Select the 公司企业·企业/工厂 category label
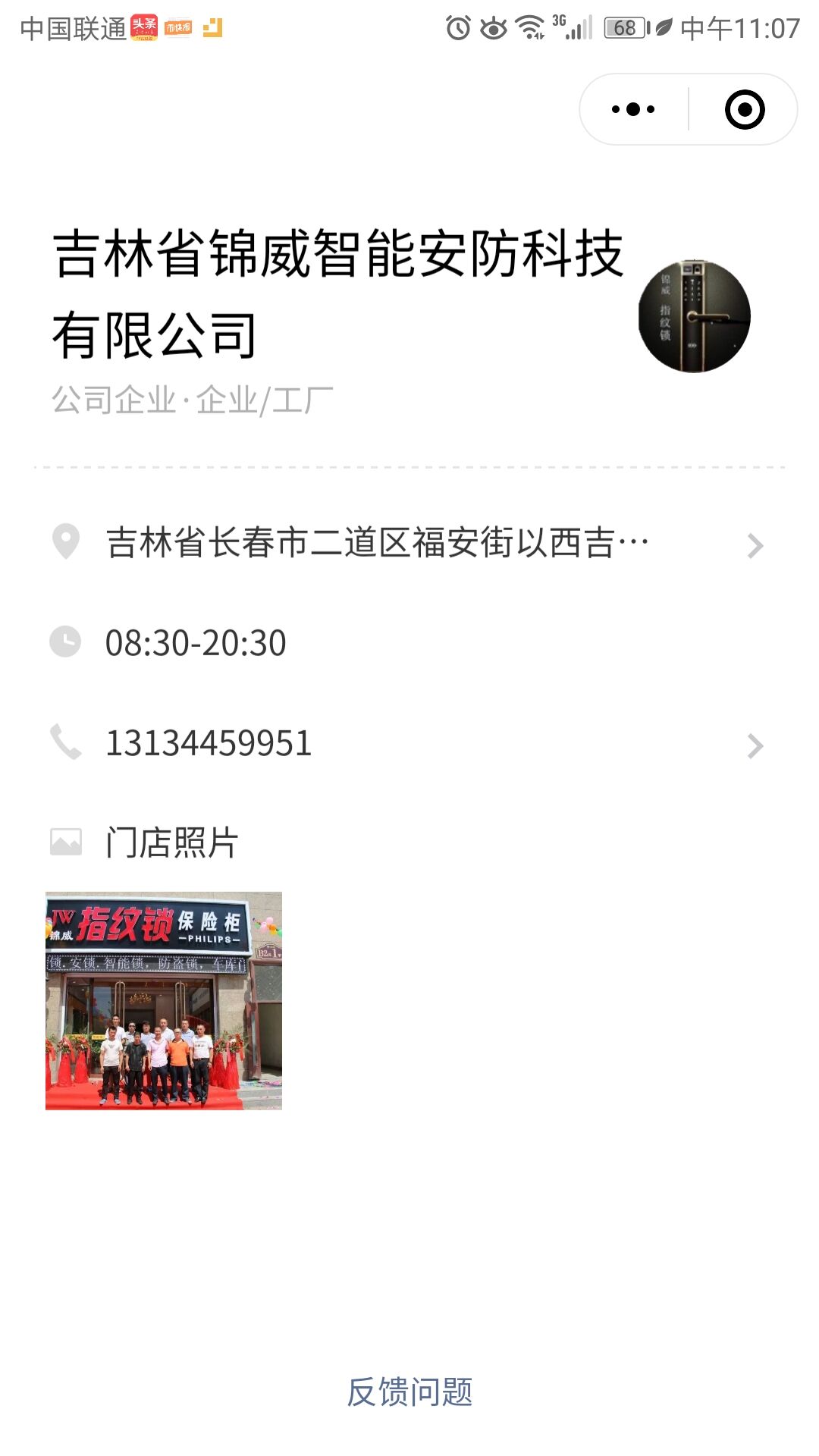Screen dimensions: 819x1456 click(x=193, y=397)
